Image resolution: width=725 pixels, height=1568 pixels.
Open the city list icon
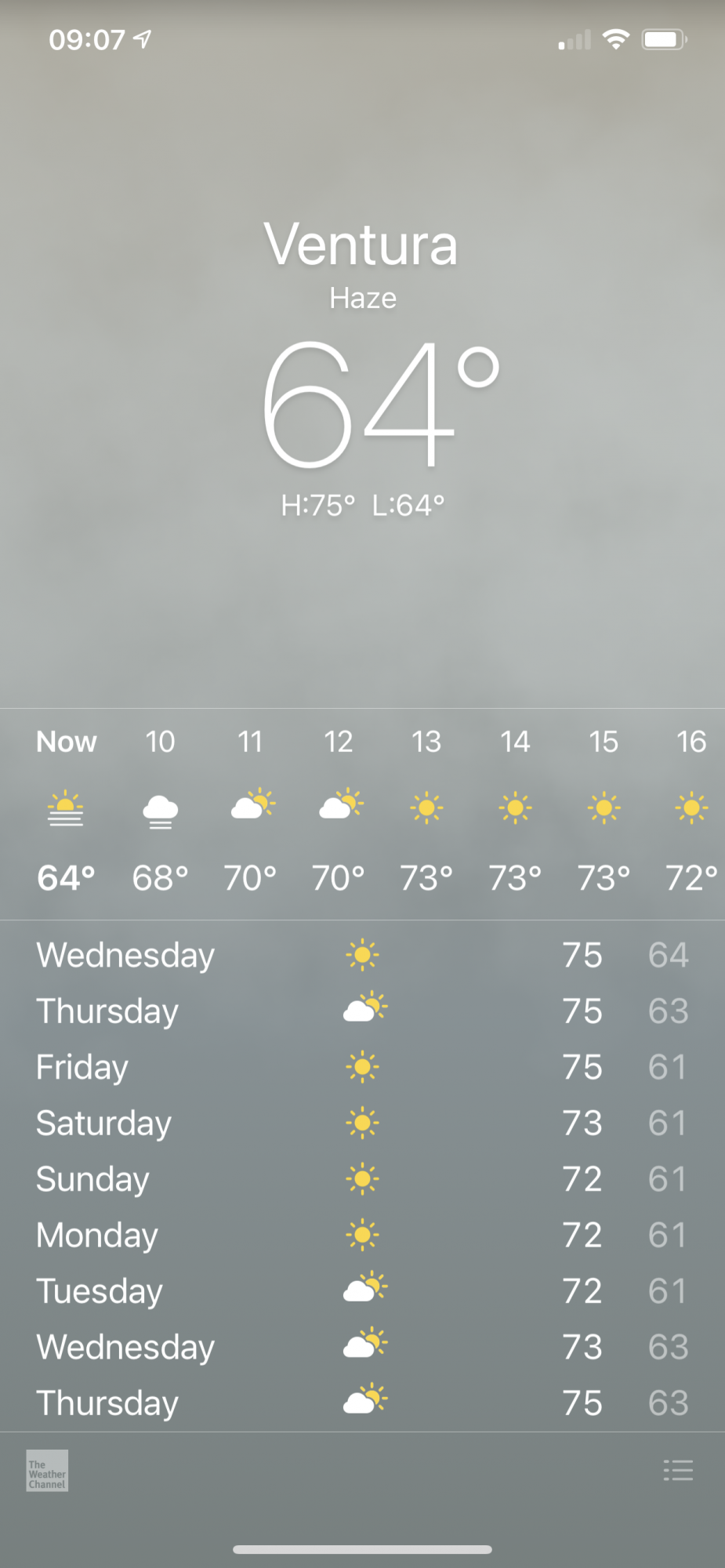tap(678, 1470)
